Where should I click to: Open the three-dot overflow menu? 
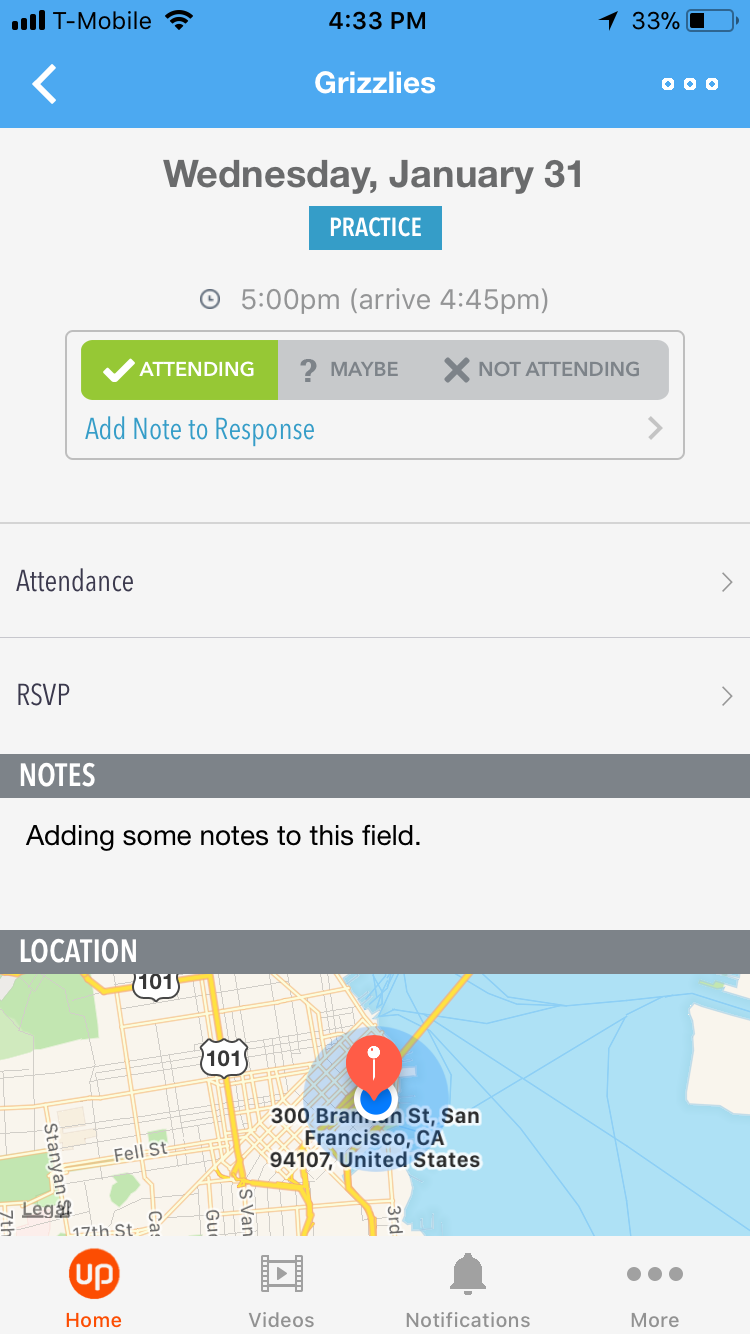(690, 84)
